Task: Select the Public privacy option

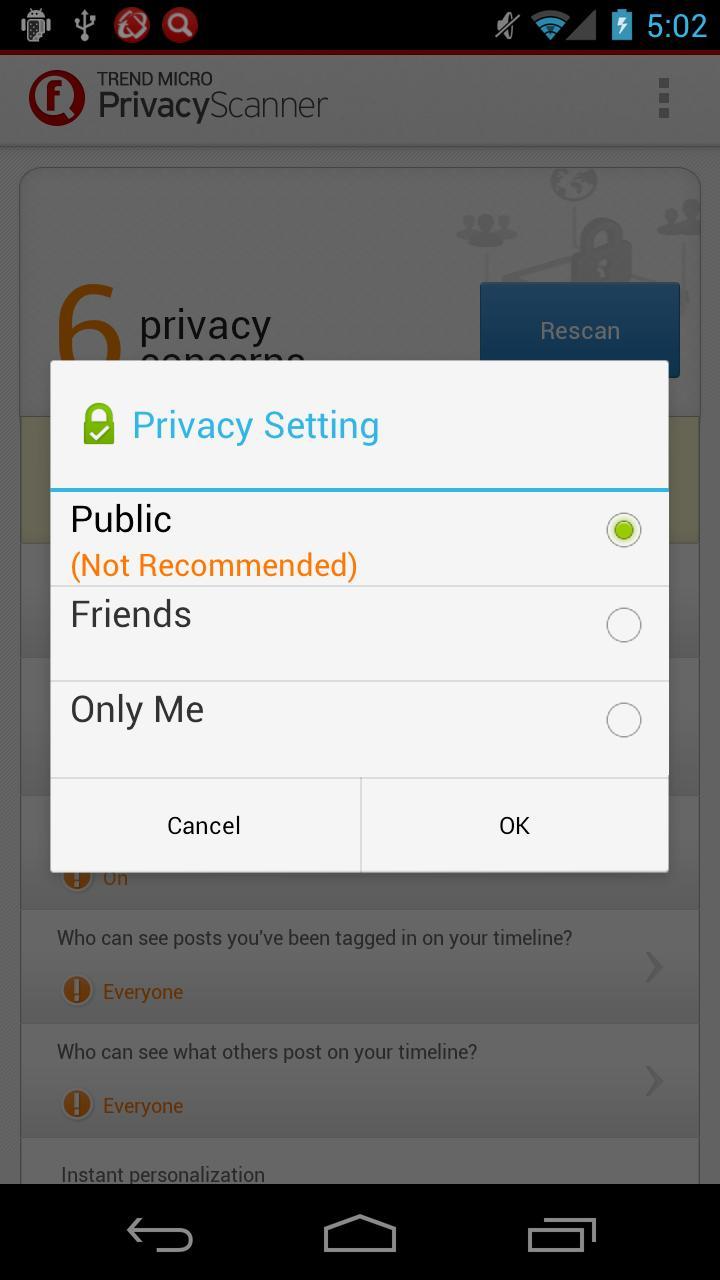Action: tap(359, 539)
